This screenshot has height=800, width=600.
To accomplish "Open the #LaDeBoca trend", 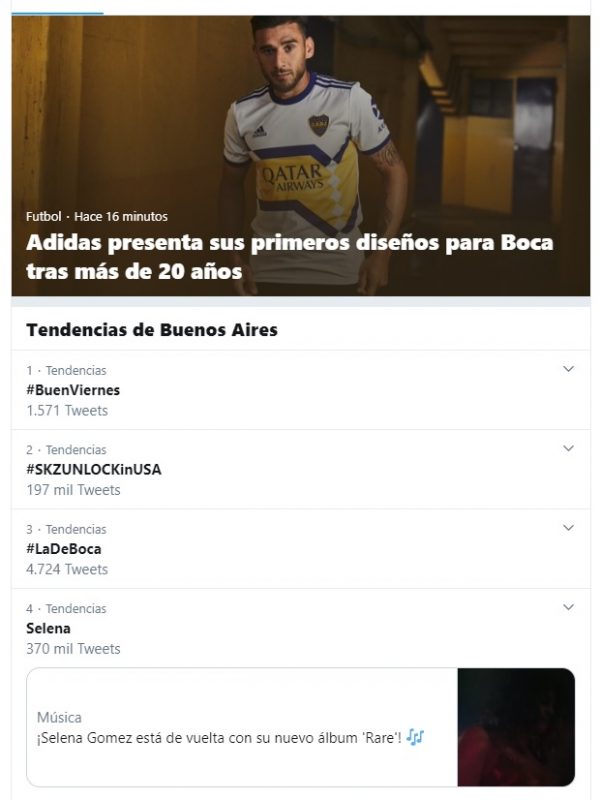I will [63, 548].
